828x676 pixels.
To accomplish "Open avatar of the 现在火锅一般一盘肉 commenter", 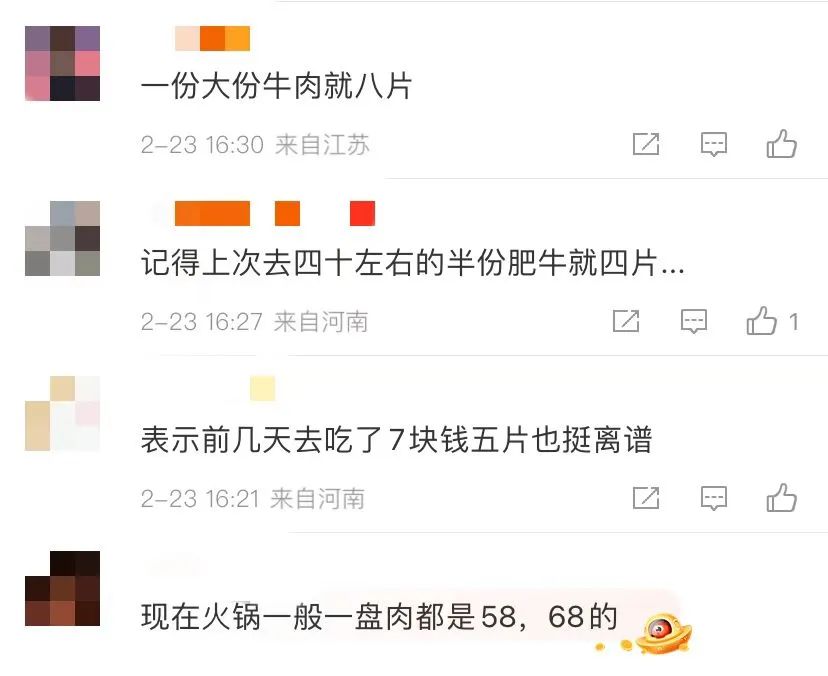I will coord(62,588).
